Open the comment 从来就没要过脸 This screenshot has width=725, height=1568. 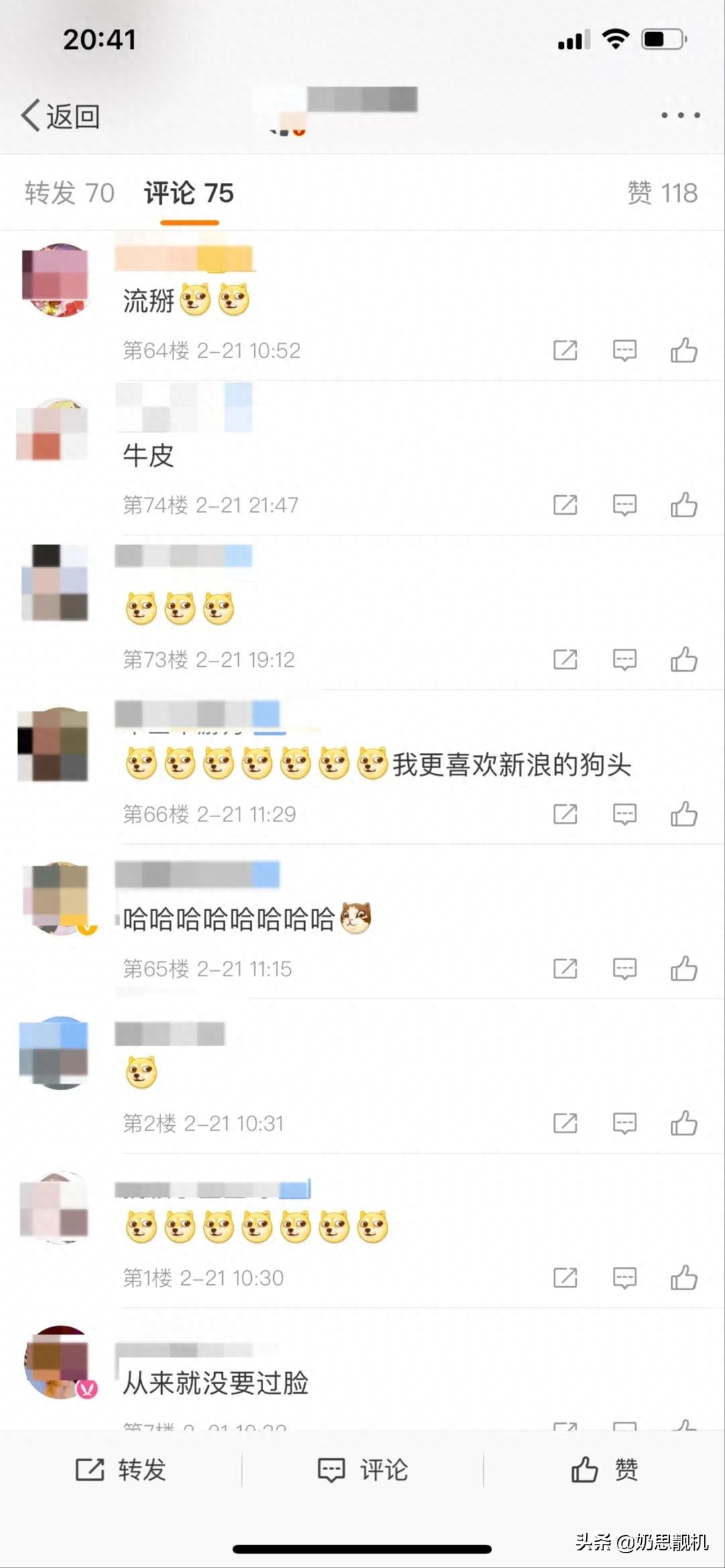pos(215,1383)
